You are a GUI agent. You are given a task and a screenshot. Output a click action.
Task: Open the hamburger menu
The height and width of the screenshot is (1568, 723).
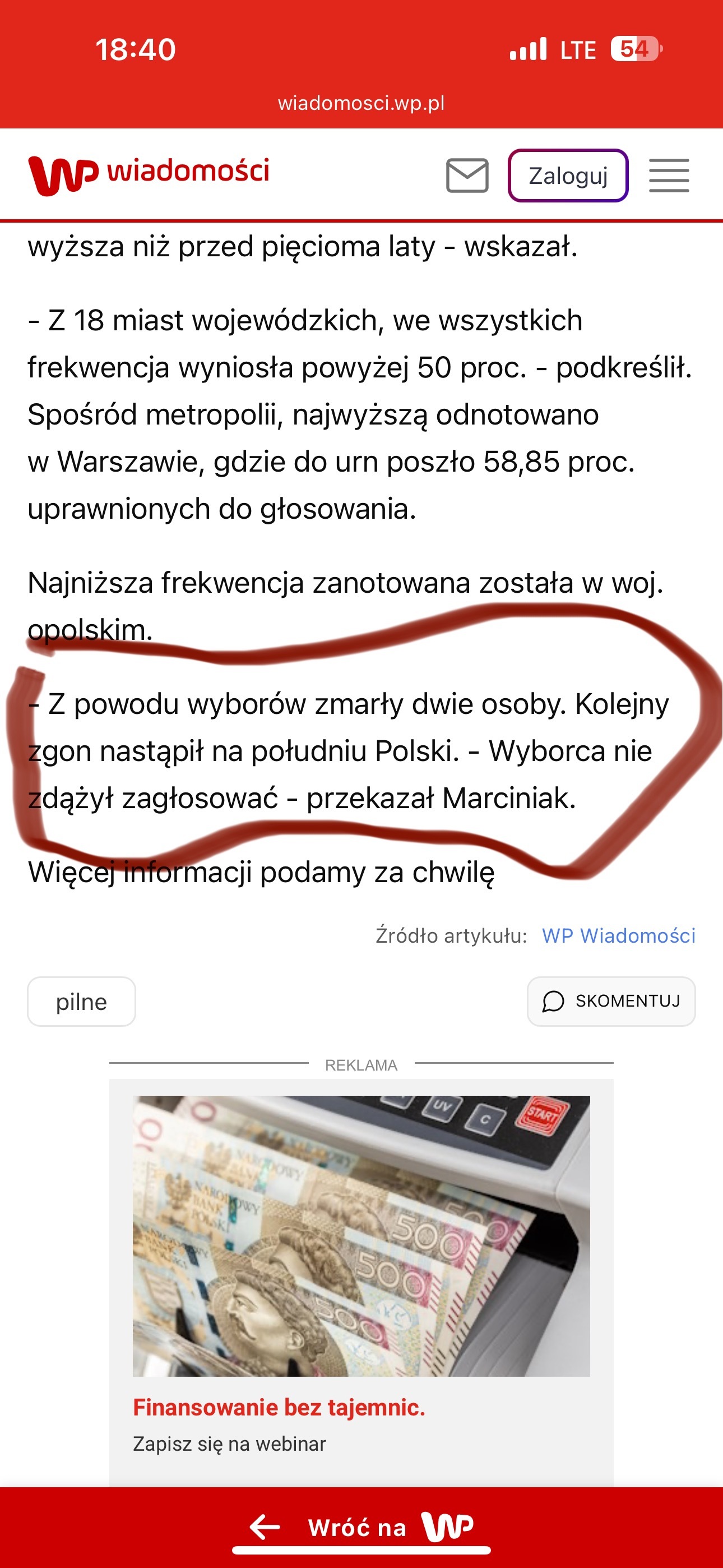click(x=668, y=176)
